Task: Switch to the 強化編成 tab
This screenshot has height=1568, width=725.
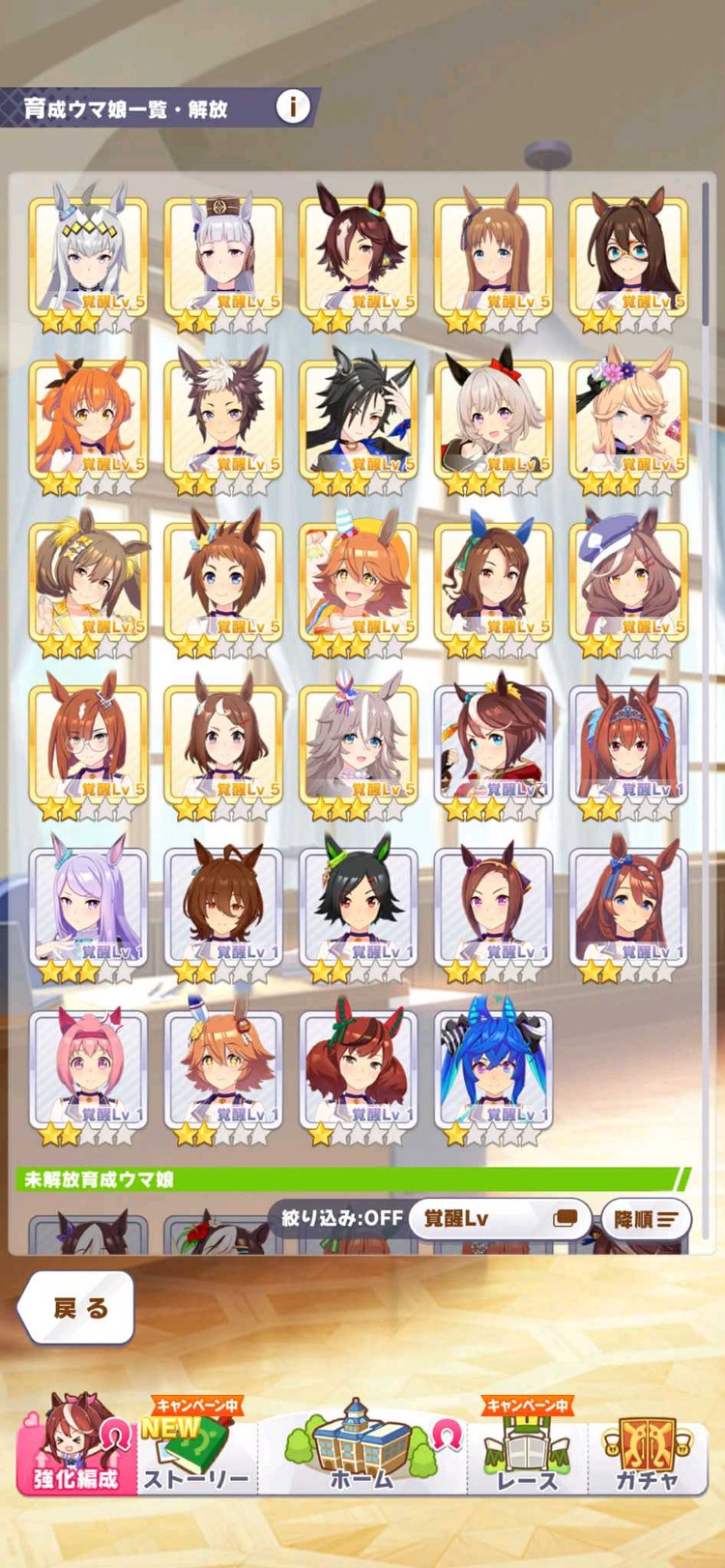Action: coord(75,1447)
